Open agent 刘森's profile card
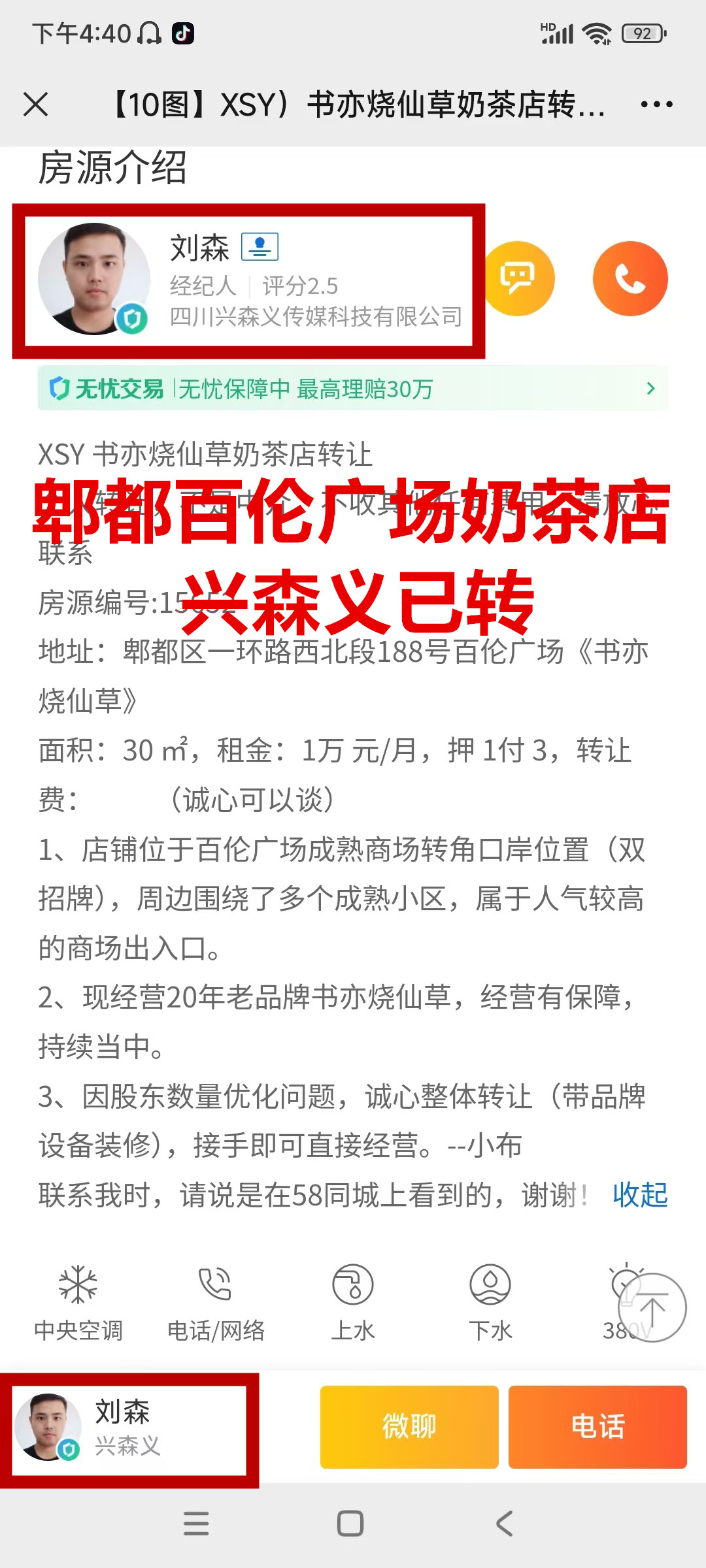706x1568 pixels. pyautogui.click(x=248, y=281)
